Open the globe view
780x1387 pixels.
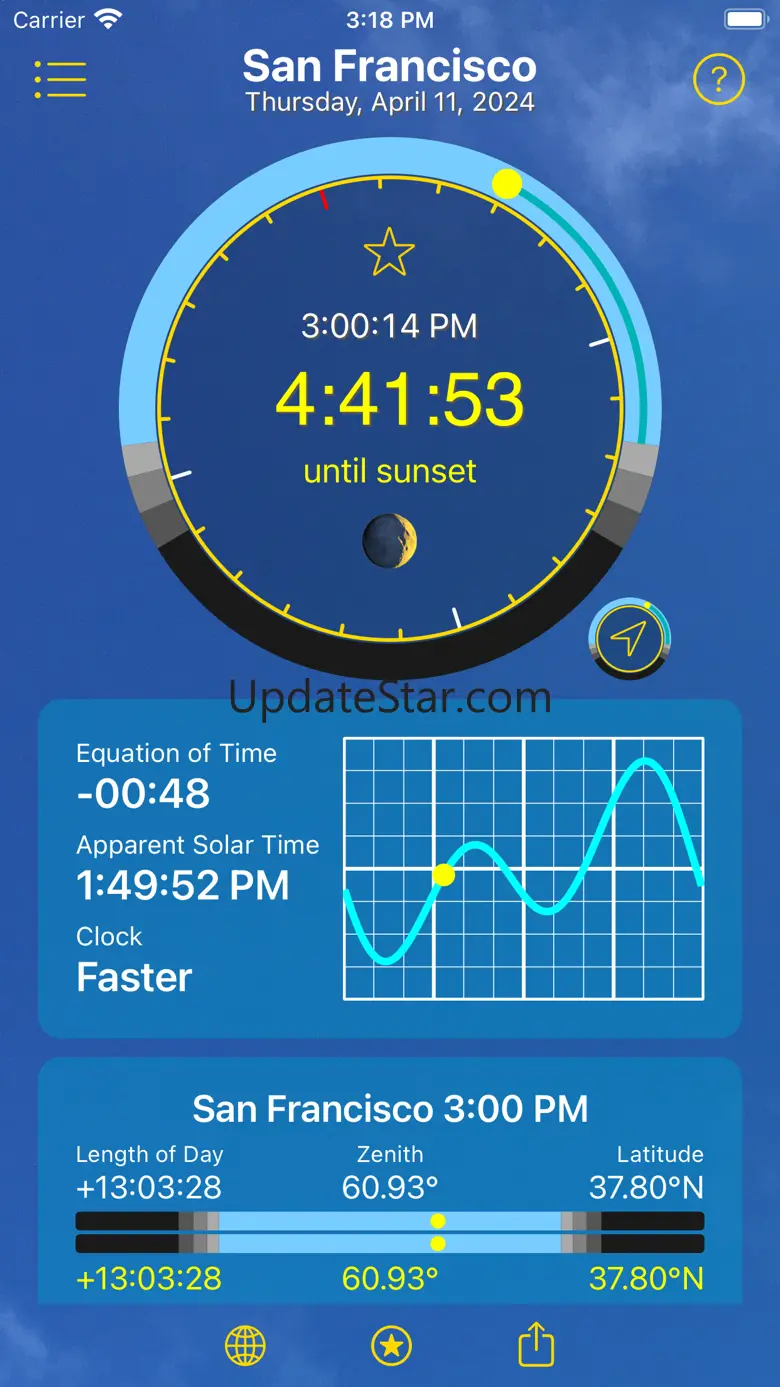pos(245,1346)
